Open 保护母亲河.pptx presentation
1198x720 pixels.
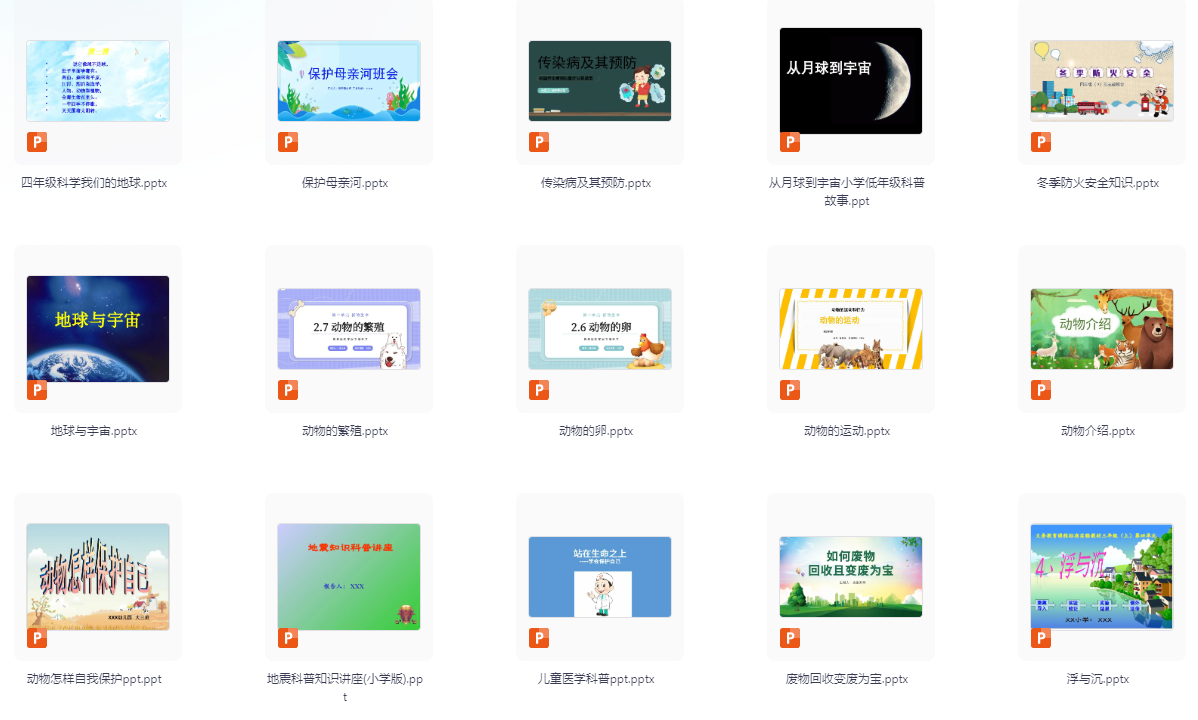(x=349, y=81)
